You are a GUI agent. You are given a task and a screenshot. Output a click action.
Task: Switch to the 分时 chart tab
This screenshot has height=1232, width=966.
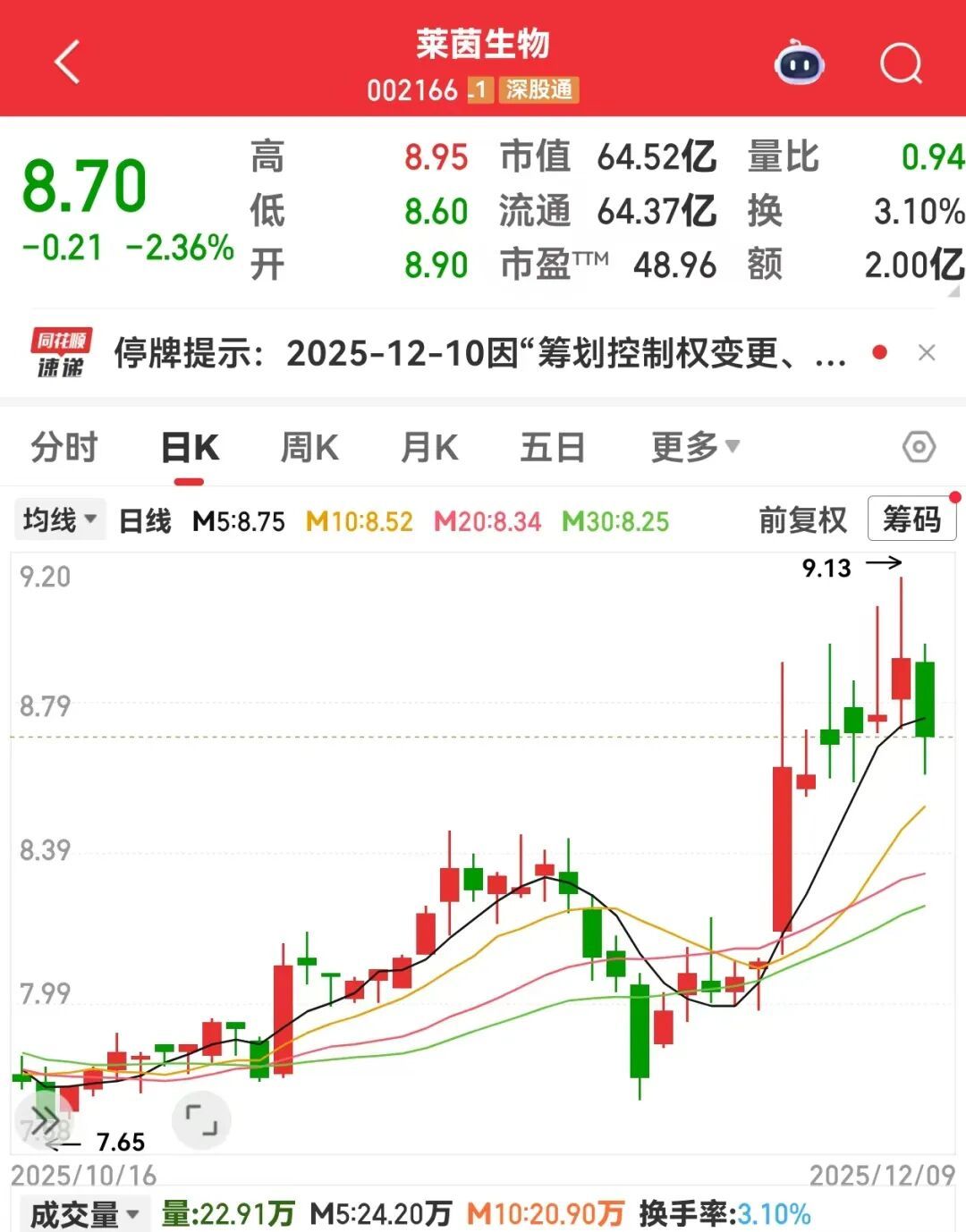coord(64,447)
